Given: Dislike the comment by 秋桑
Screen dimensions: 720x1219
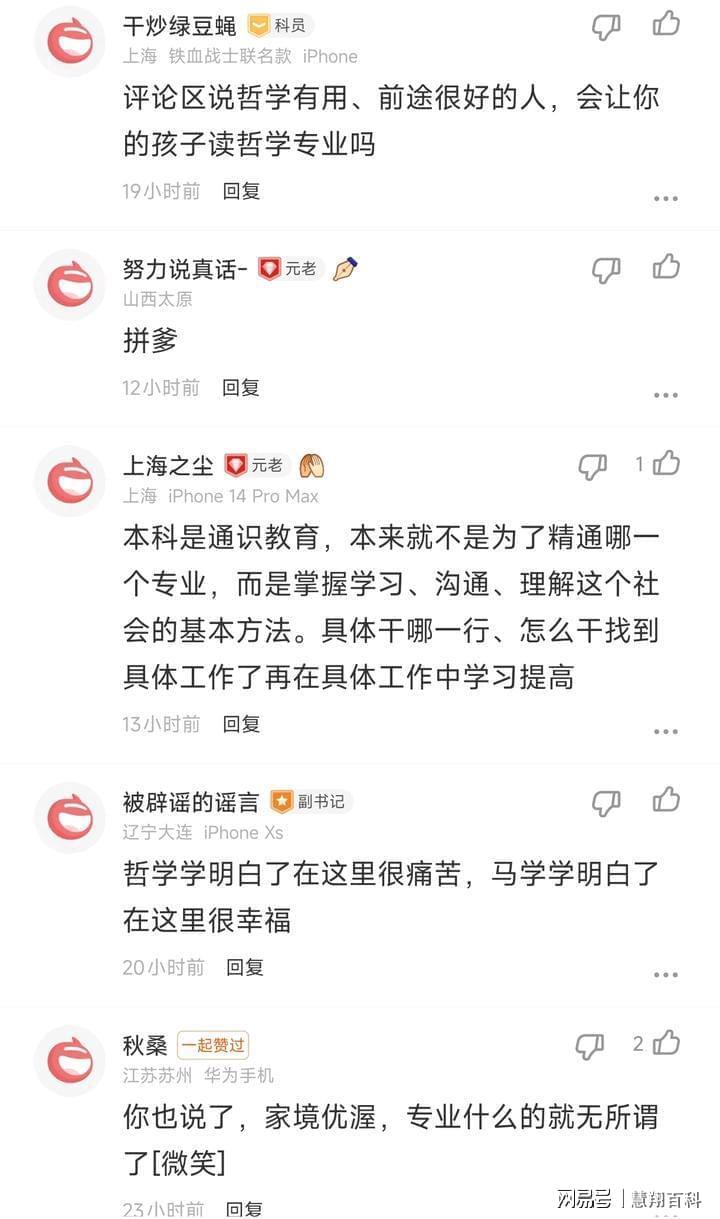Looking at the screenshot, I should coord(590,1047).
